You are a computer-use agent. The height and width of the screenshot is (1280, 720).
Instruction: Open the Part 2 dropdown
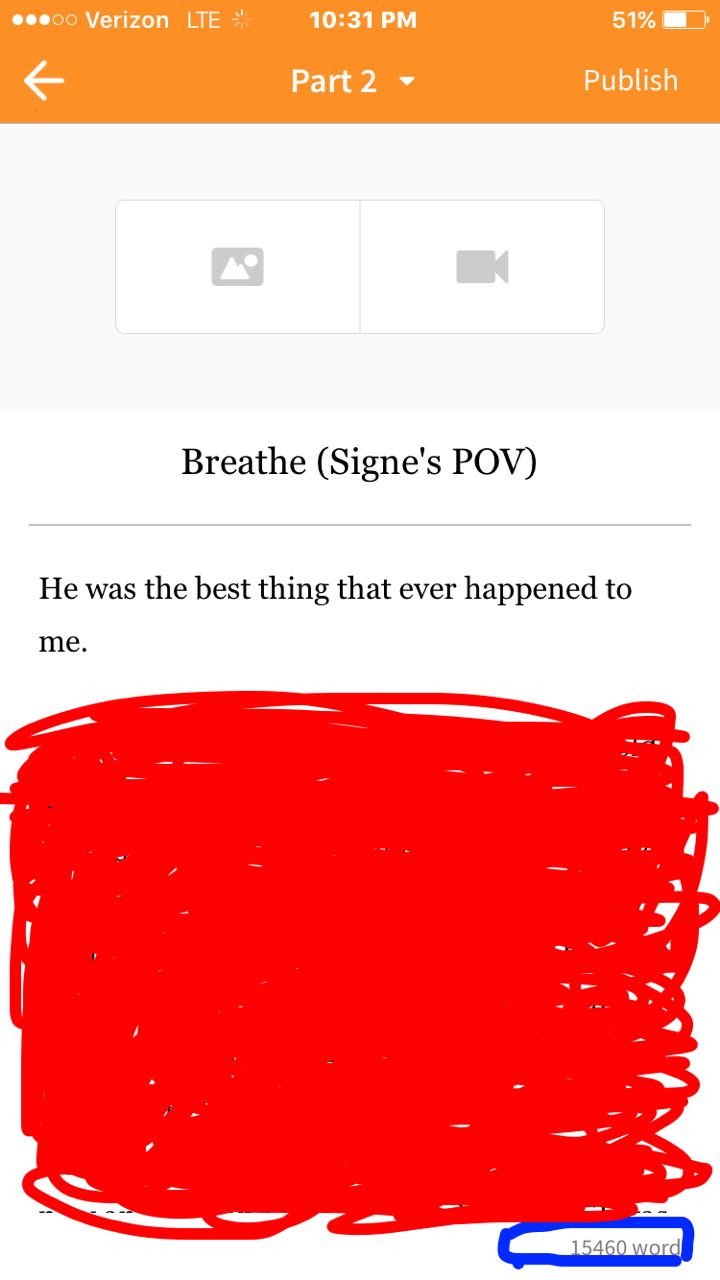[352, 81]
